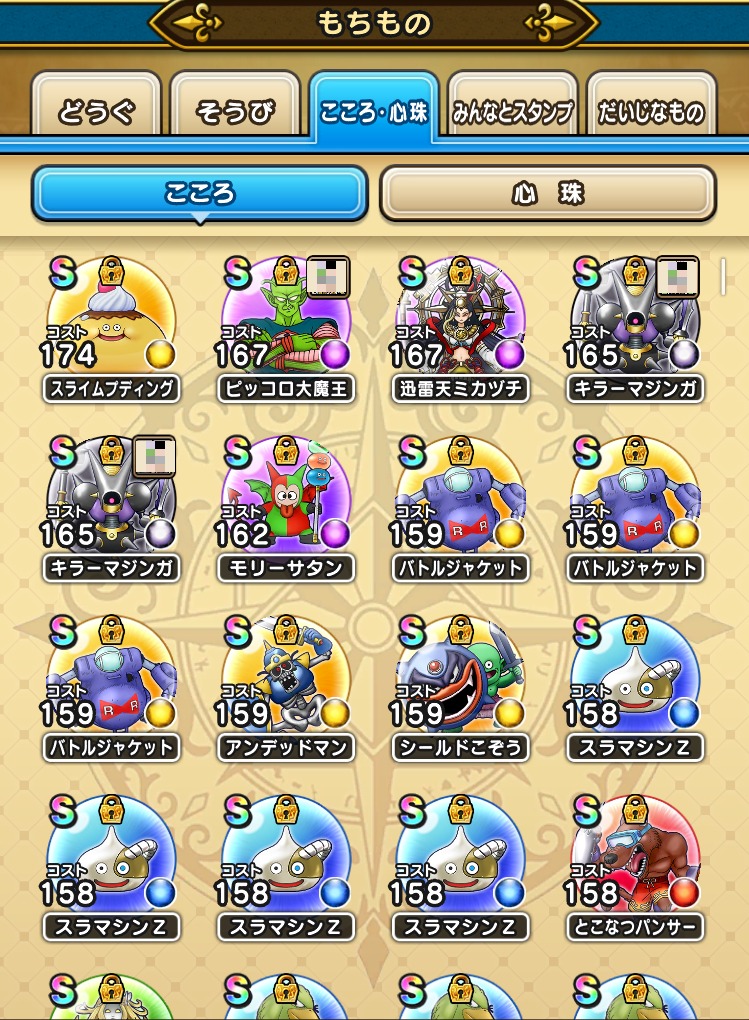Select the アンデッドマン heart
Viewport: 749px width, 1020px height.
pos(285,682)
